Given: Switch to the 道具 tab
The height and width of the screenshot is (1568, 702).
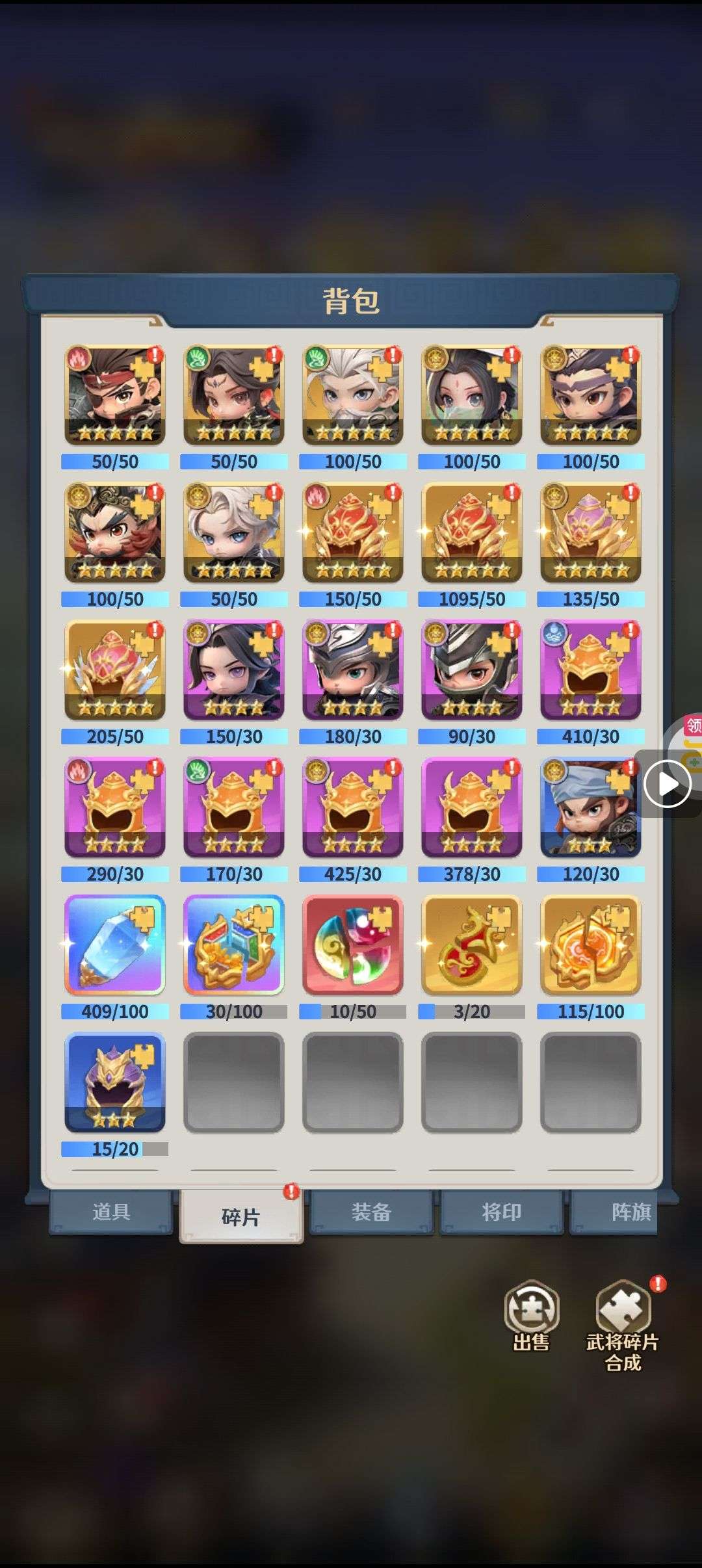Looking at the screenshot, I should pos(110,1212).
